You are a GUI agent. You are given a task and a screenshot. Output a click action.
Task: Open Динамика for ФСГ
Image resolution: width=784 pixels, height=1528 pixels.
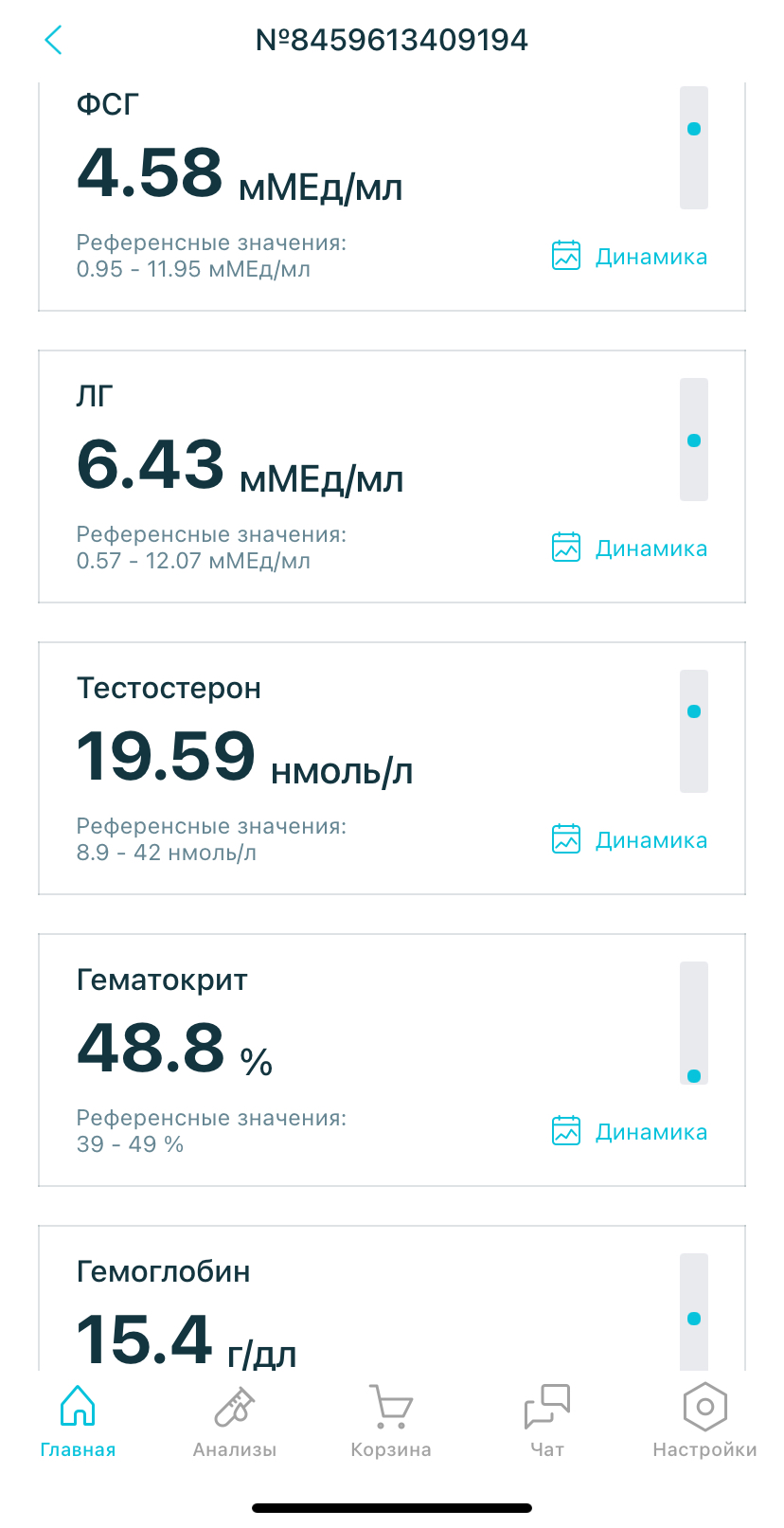coord(630,256)
